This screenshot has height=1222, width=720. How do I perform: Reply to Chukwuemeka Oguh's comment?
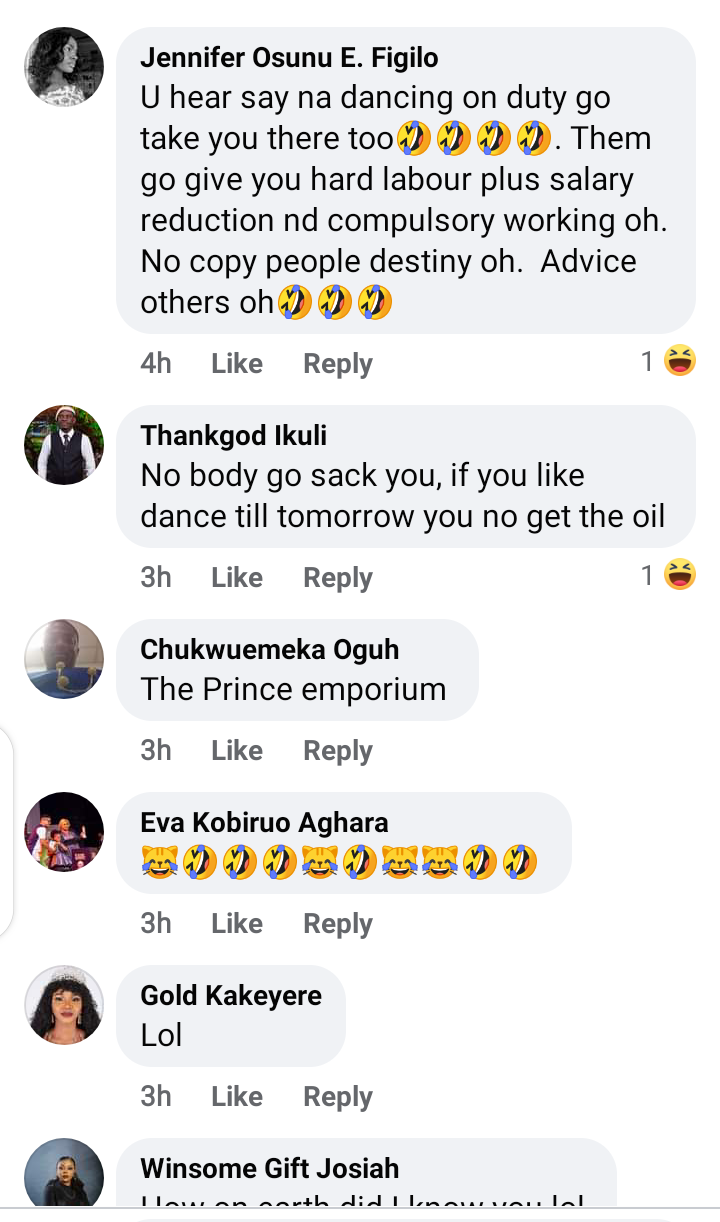click(x=337, y=750)
